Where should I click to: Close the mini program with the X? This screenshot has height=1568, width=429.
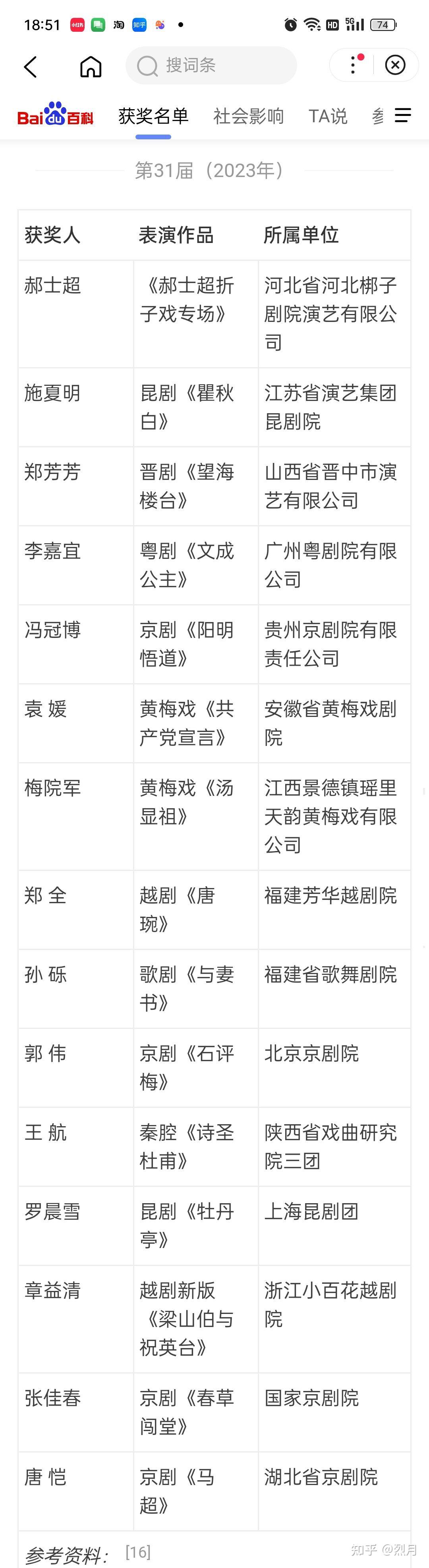pos(395,65)
